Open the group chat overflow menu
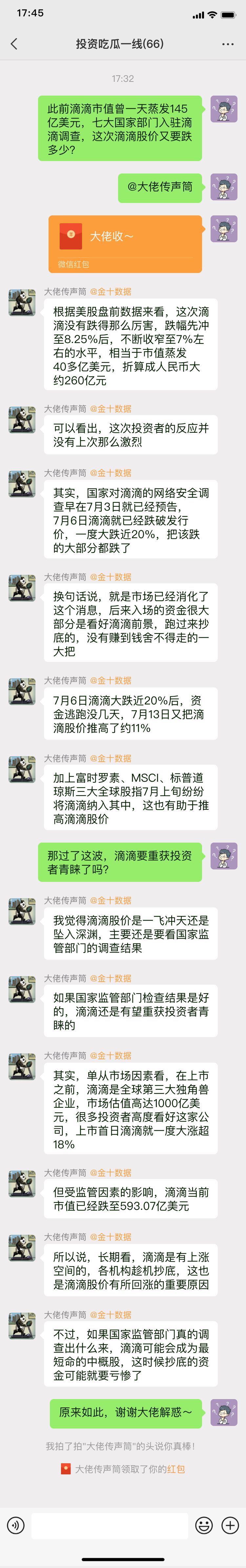Viewport: 246px width, 1568px height. point(228,44)
